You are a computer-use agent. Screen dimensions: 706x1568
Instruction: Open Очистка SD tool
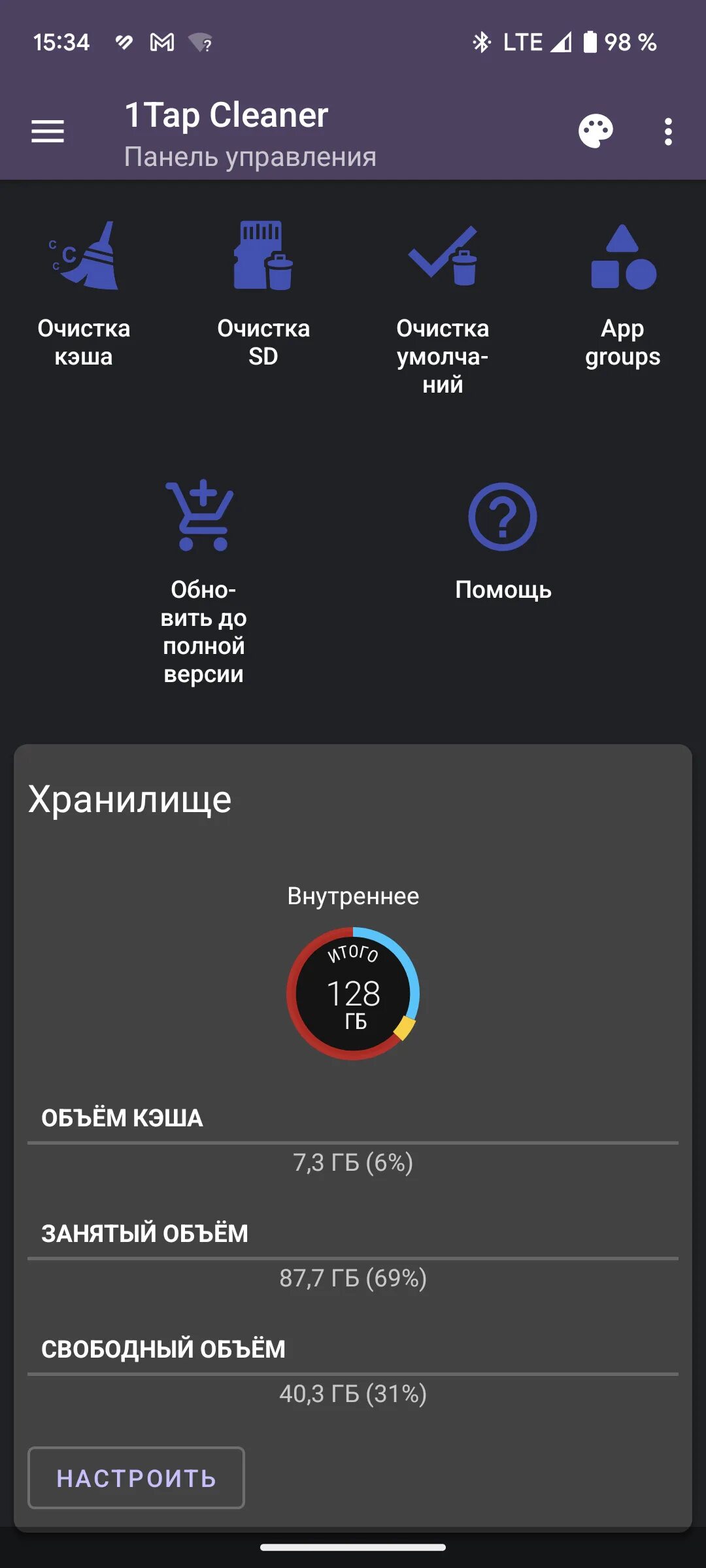pos(263,295)
